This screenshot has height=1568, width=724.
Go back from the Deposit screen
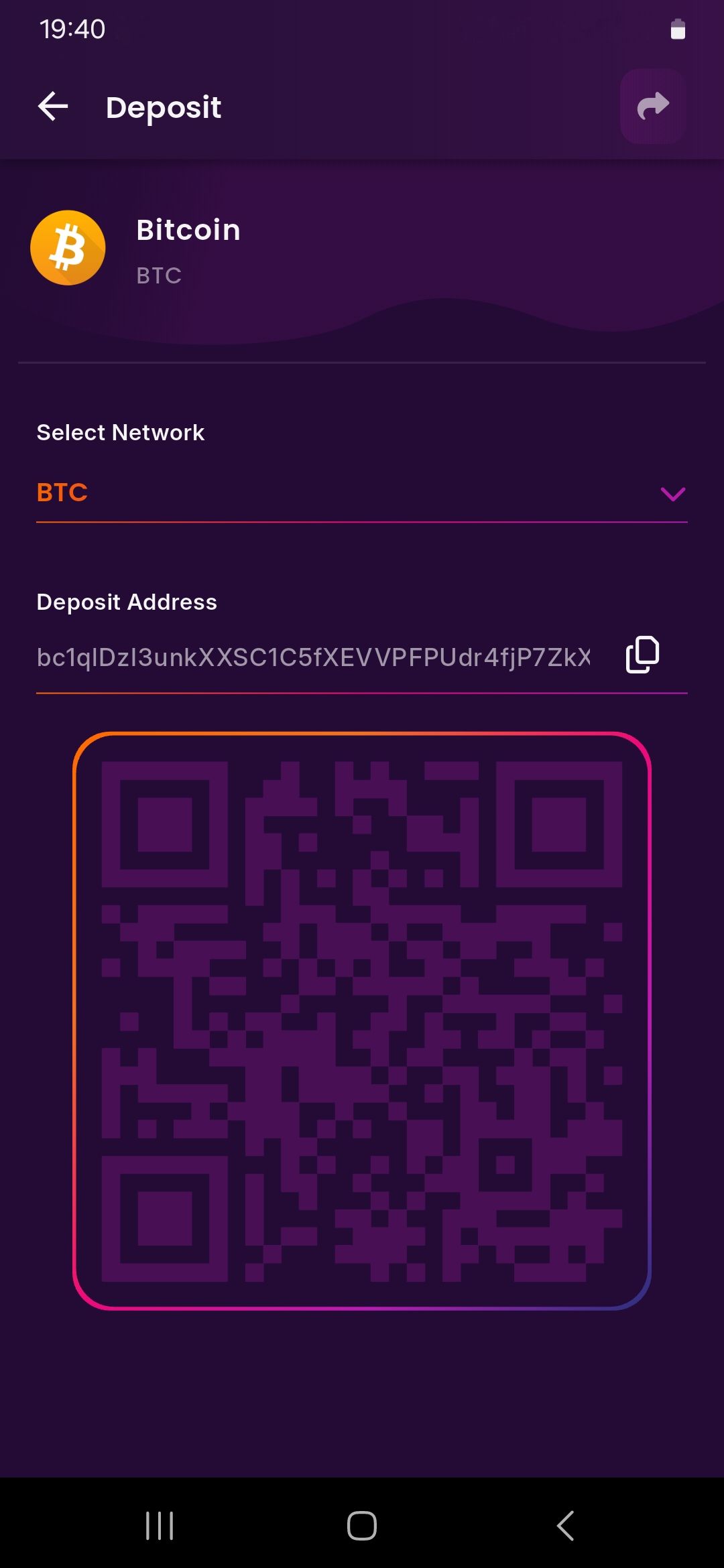tap(54, 107)
